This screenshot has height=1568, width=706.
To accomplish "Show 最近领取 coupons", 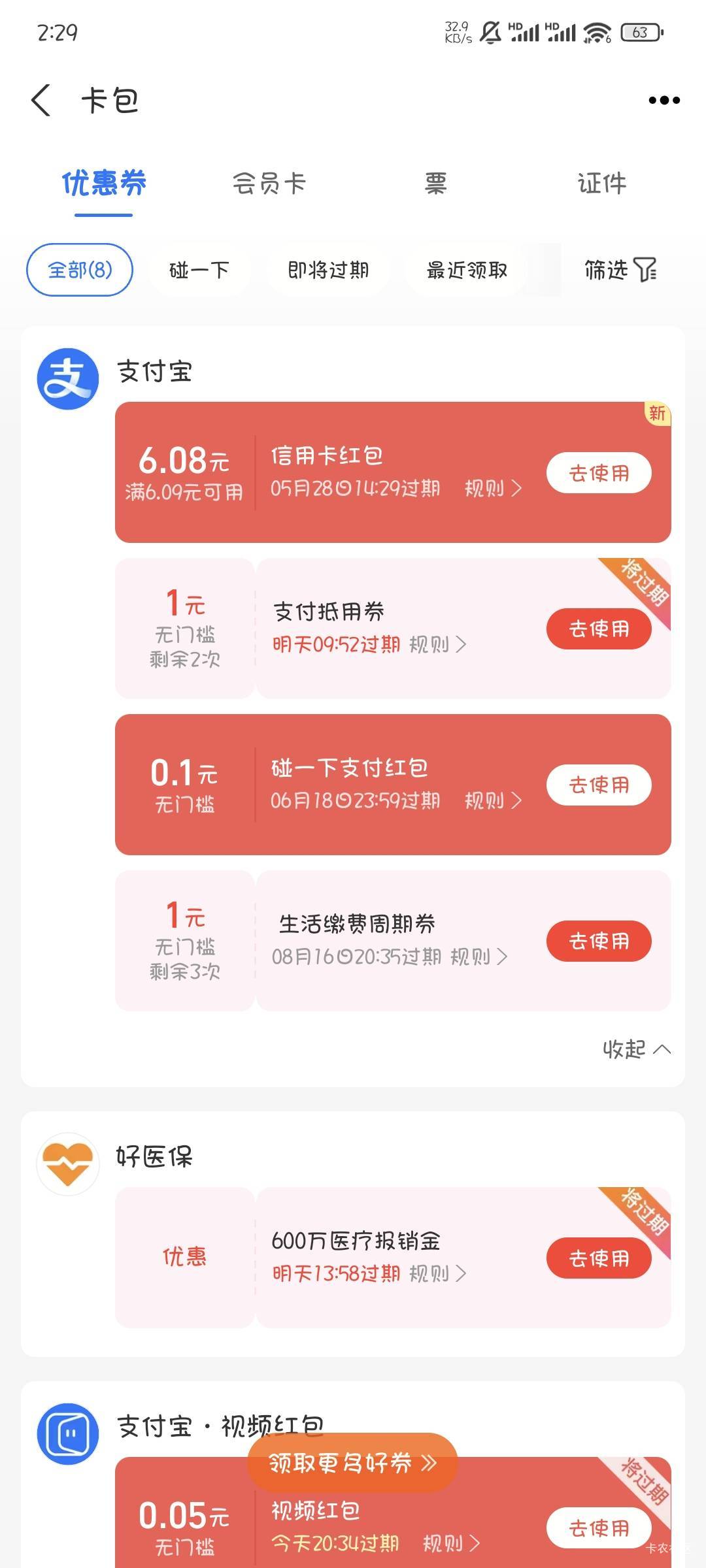I will (467, 270).
